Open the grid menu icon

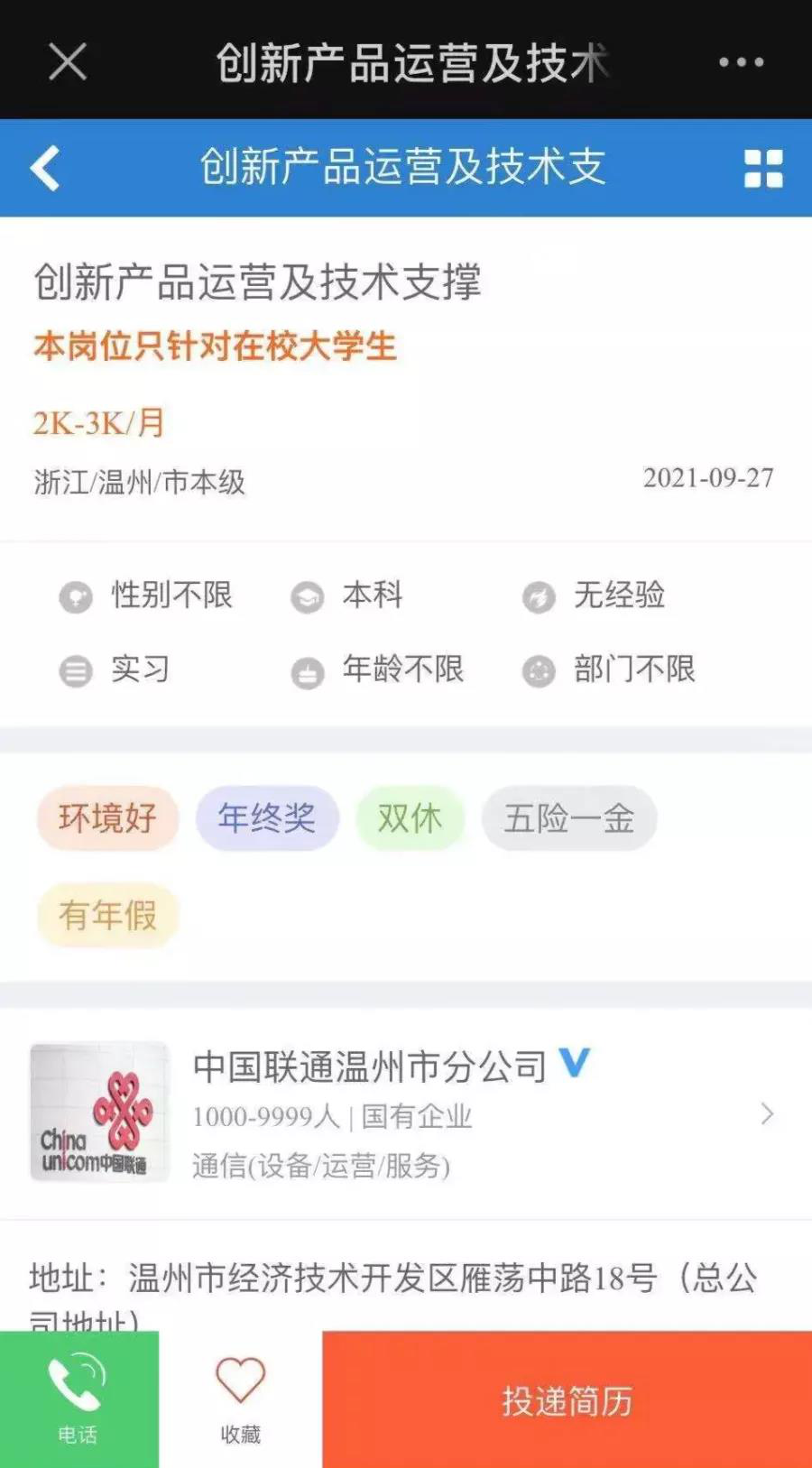pyautogui.click(x=762, y=168)
